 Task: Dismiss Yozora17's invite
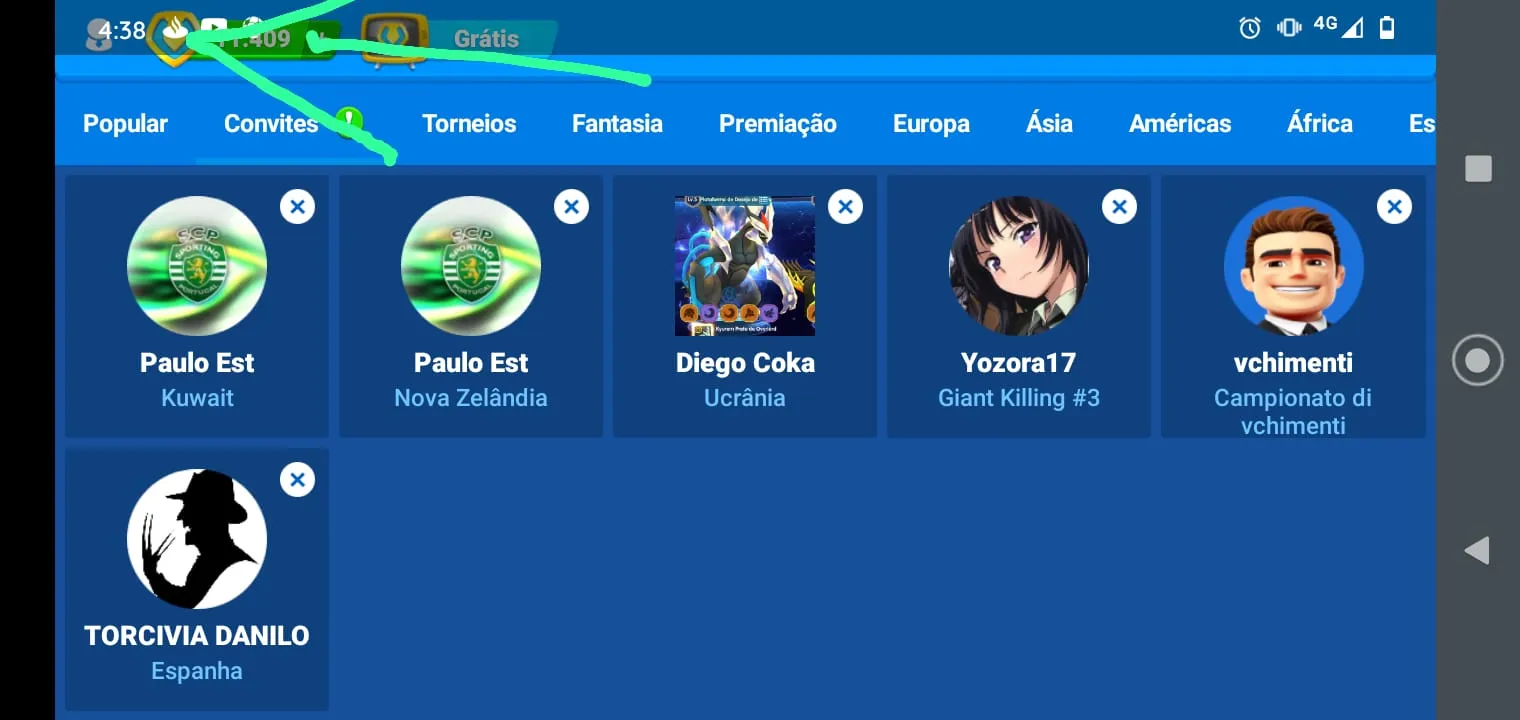click(x=1119, y=207)
